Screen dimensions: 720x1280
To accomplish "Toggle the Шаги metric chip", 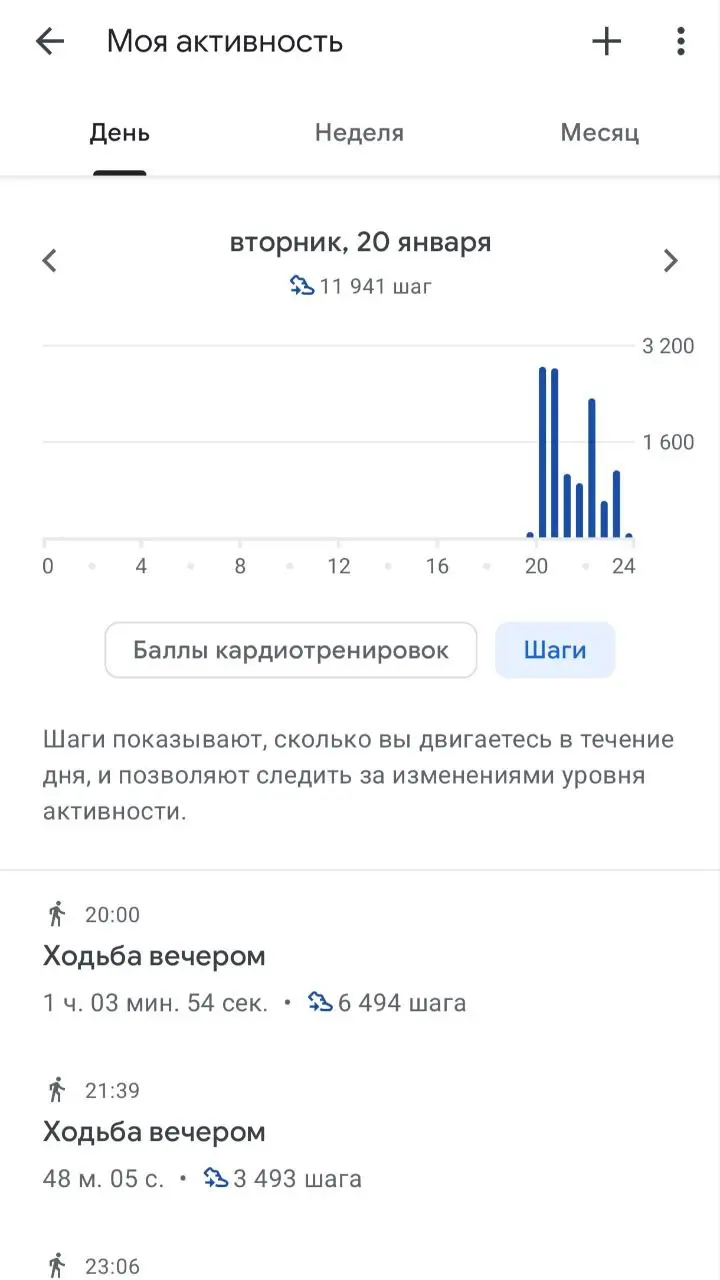I will [x=554, y=649].
